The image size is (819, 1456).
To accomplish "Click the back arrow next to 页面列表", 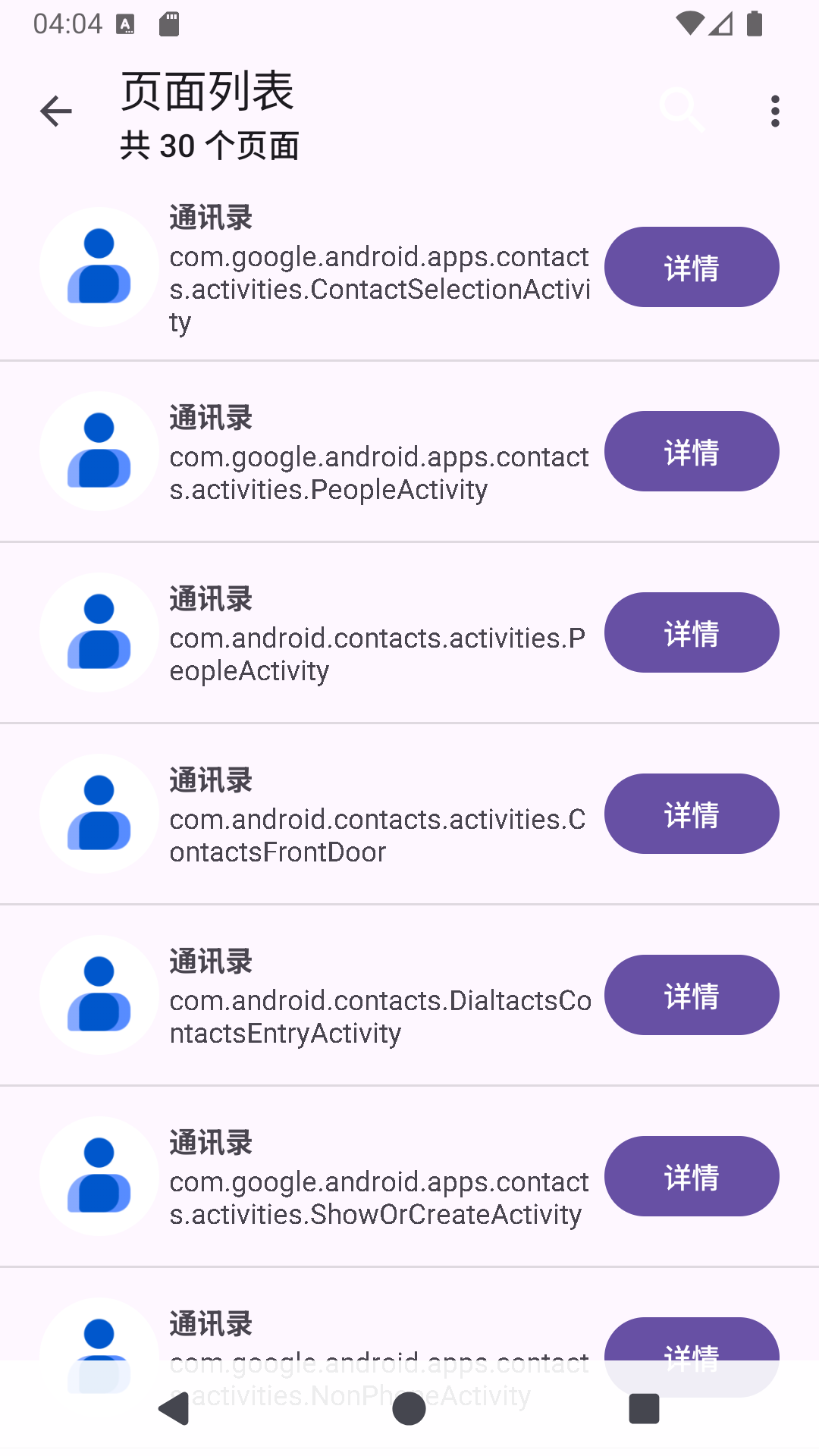I will pos(55,111).
